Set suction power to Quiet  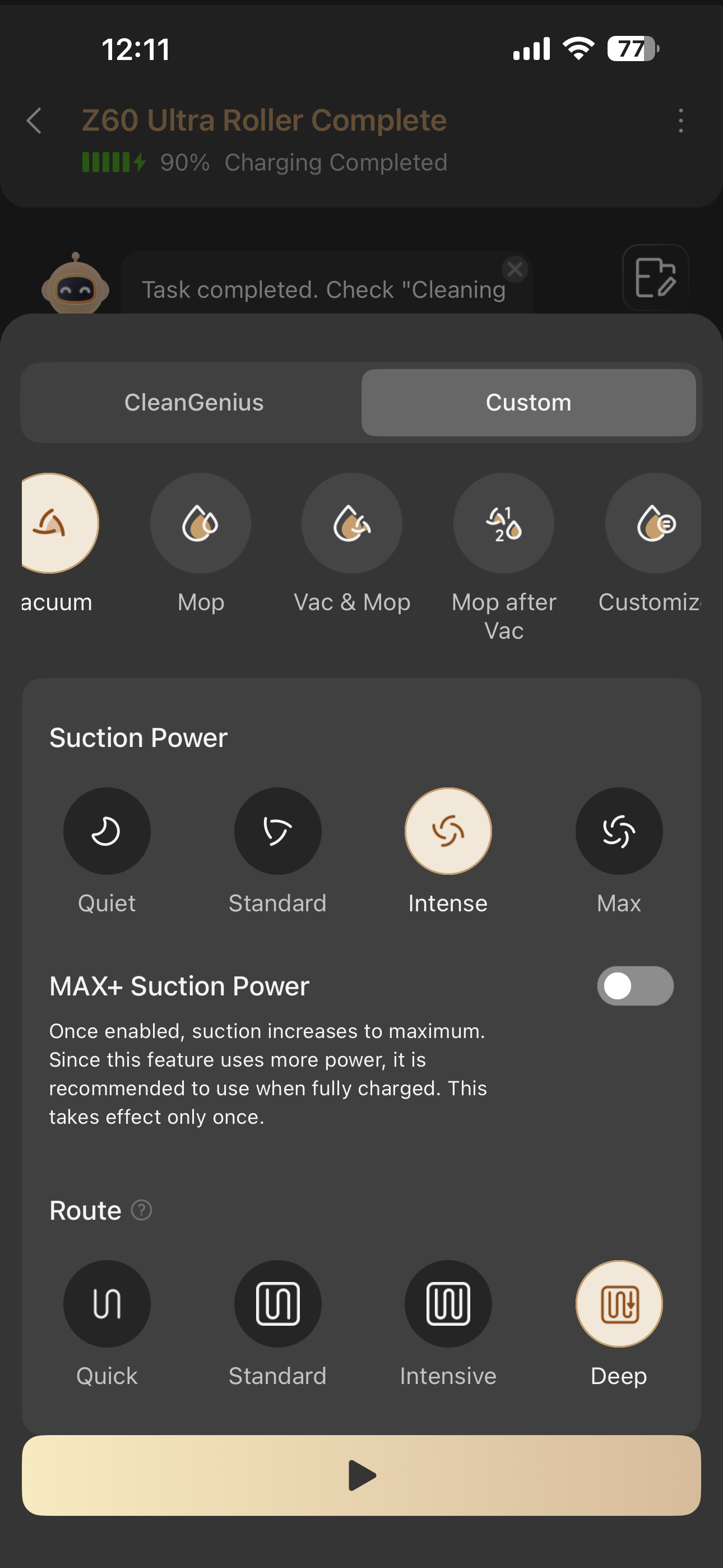107,832
